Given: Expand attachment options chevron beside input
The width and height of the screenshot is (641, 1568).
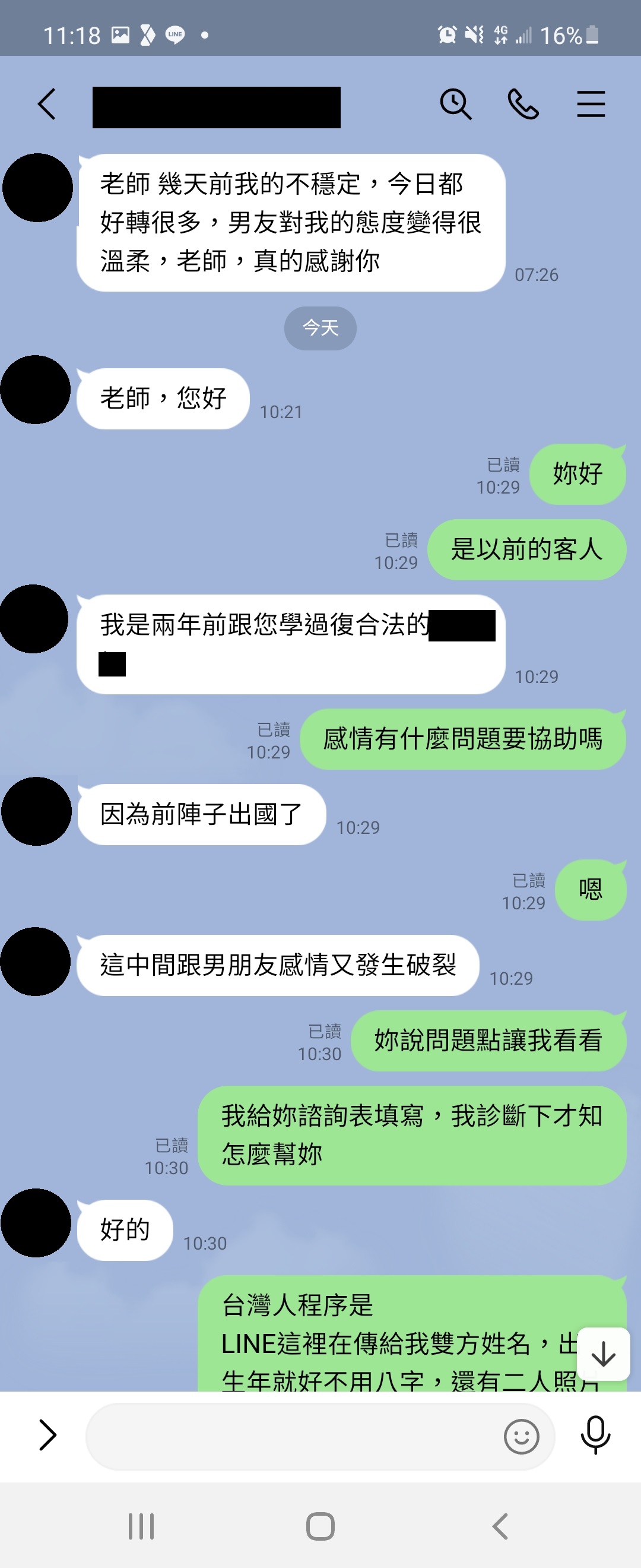Looking at the screenshot, I should [x=47, y=1436].
